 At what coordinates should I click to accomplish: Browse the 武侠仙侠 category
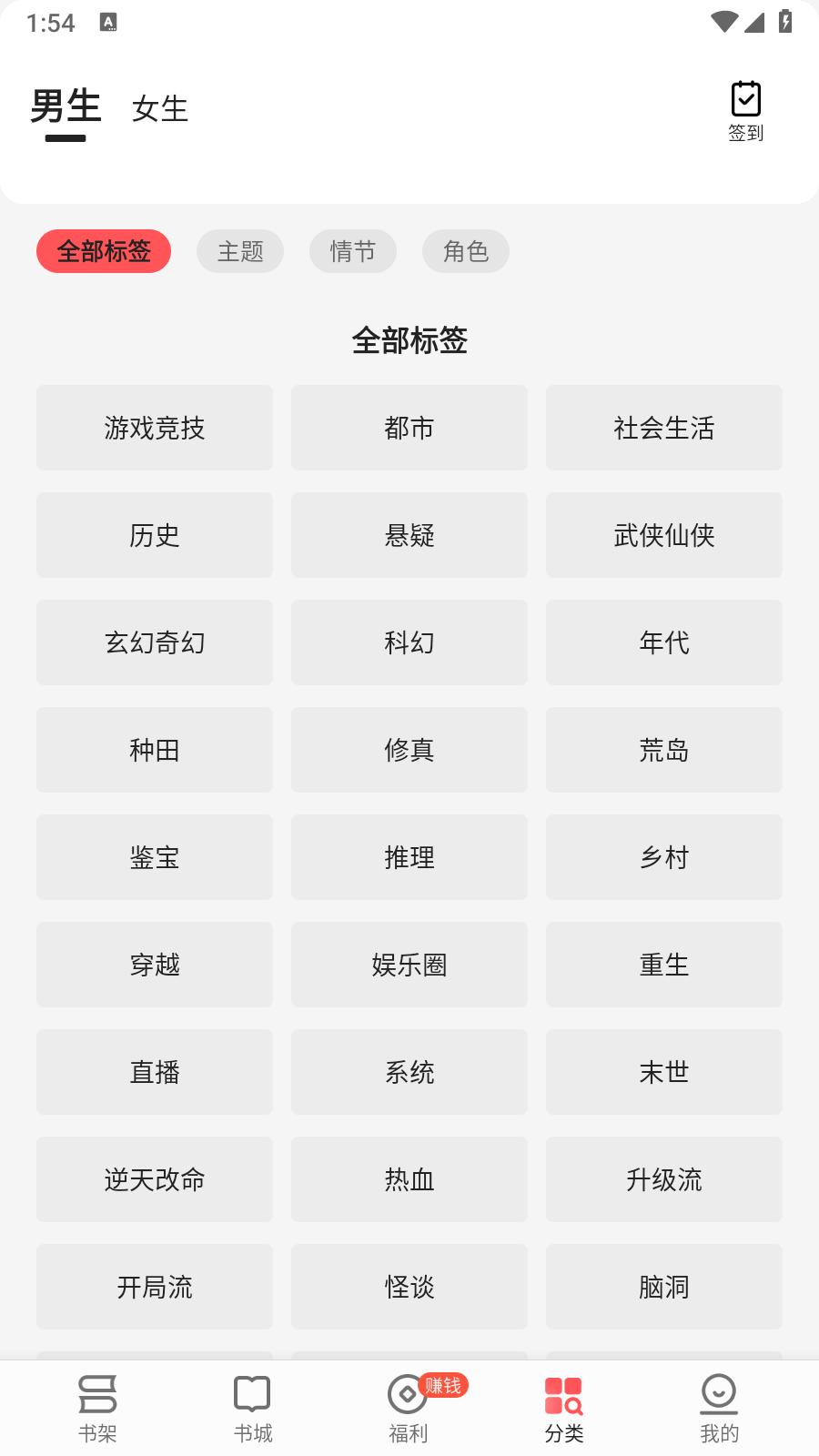point(663,535)
